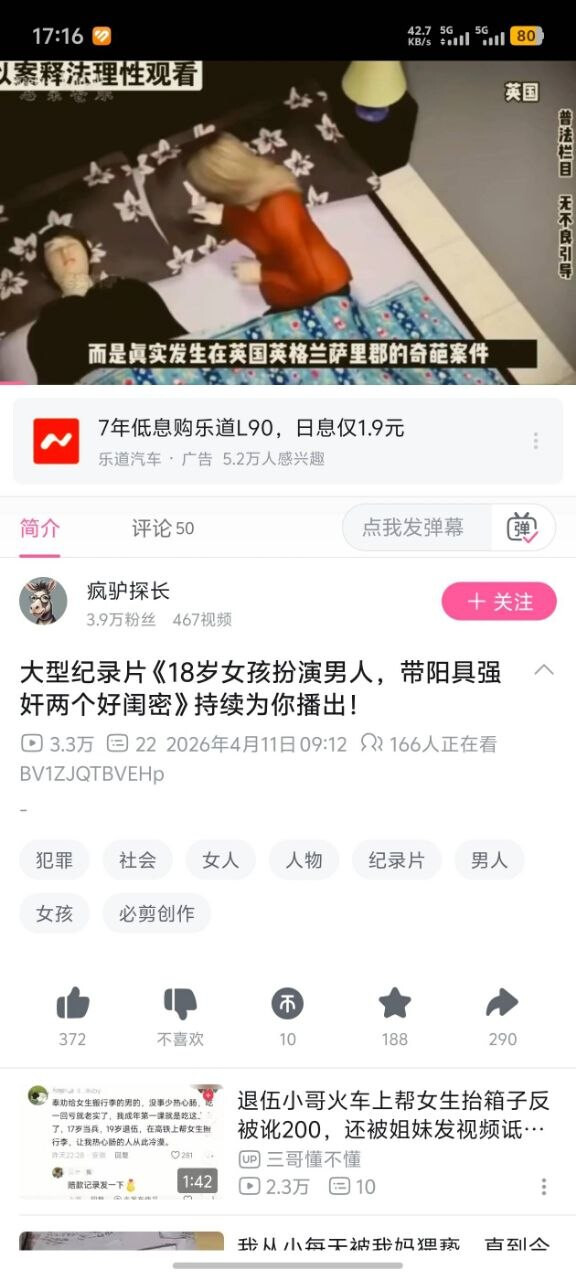The image size is (576, 1280).
Task: Open the 犯罪 tag chip
Action: (55, 860)
